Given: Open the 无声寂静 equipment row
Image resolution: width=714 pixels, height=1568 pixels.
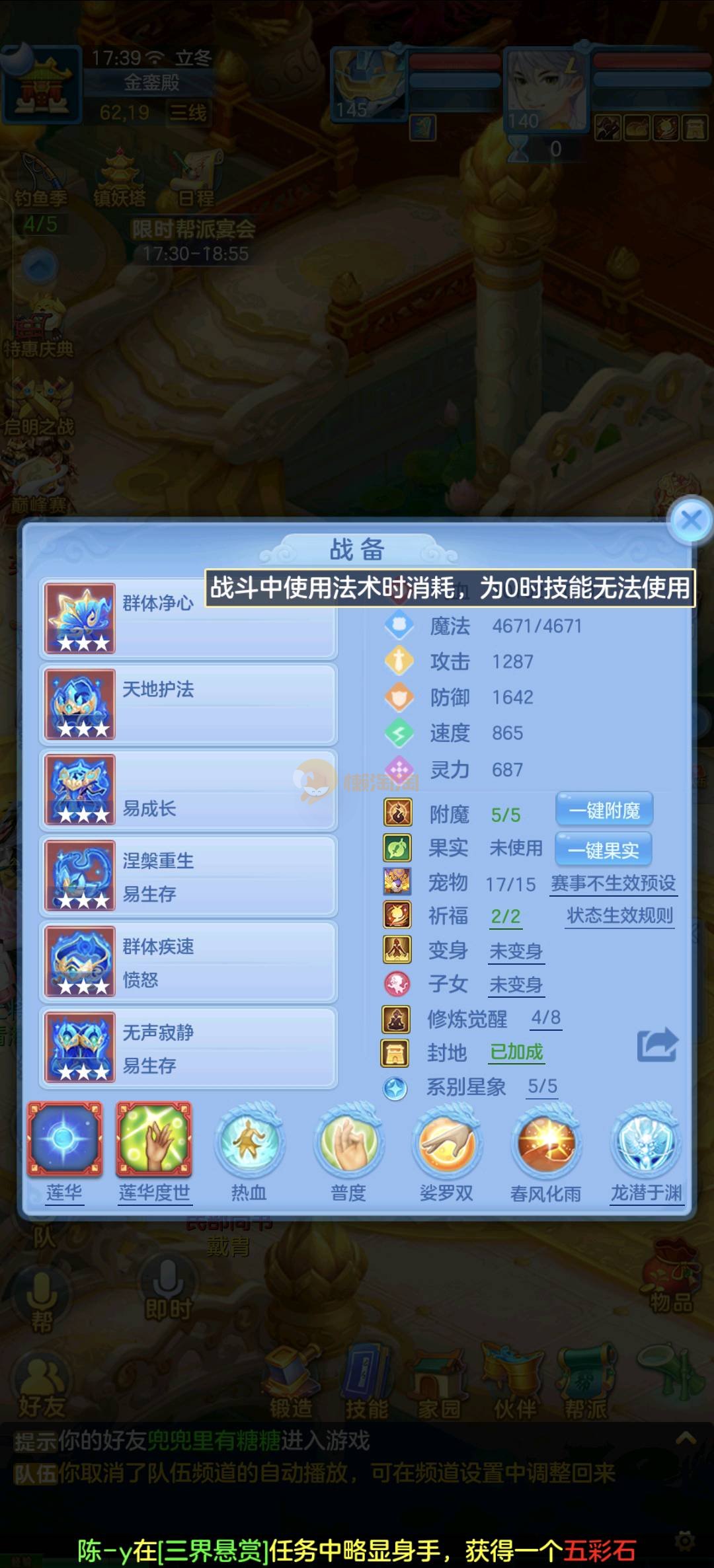Looking at the screenshot, I should point(188,1048).
